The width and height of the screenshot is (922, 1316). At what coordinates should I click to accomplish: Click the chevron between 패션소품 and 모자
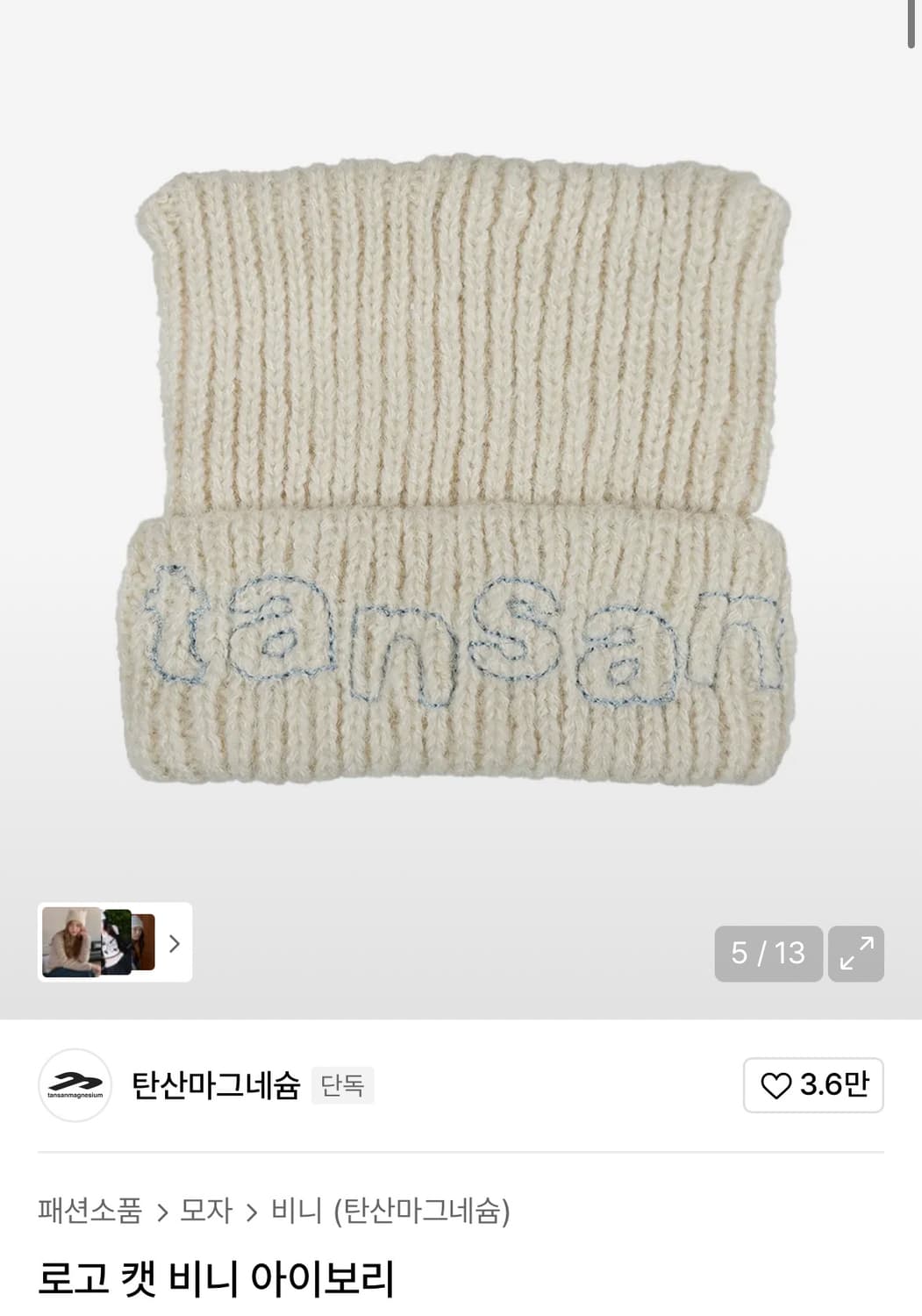[x=162, y=1211]
